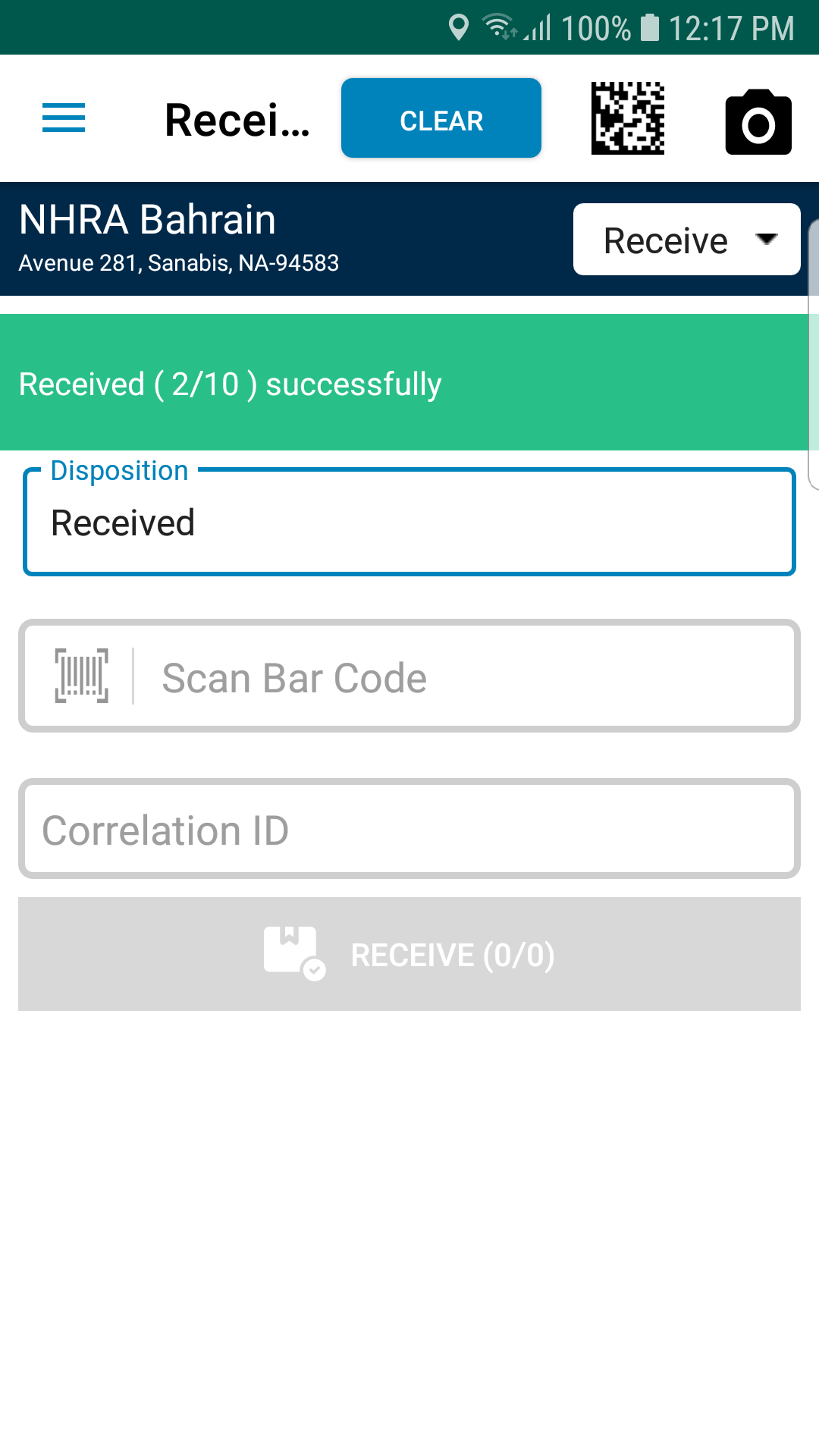Screen dimensions: 819x1456
Task: Focus the Scan Bar Code field
Action: 409,676
